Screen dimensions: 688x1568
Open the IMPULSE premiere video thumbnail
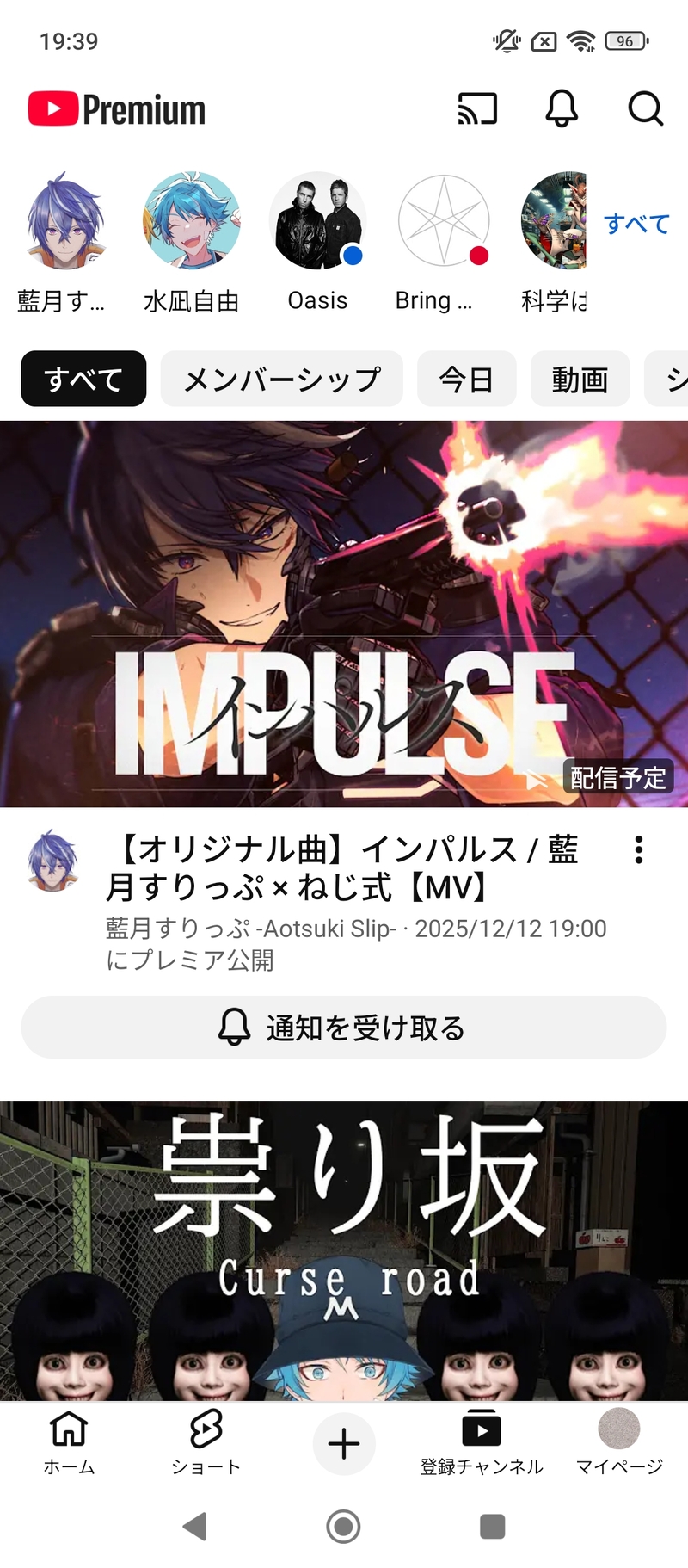click(344, 614)
